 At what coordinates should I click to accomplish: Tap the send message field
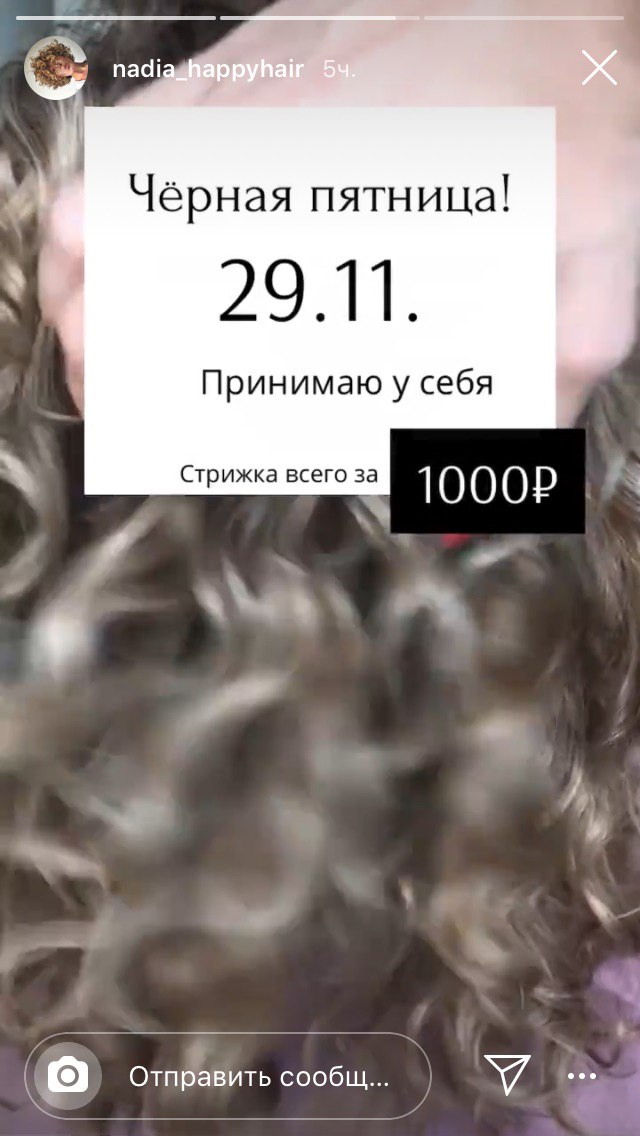(x=228, y=1076)
